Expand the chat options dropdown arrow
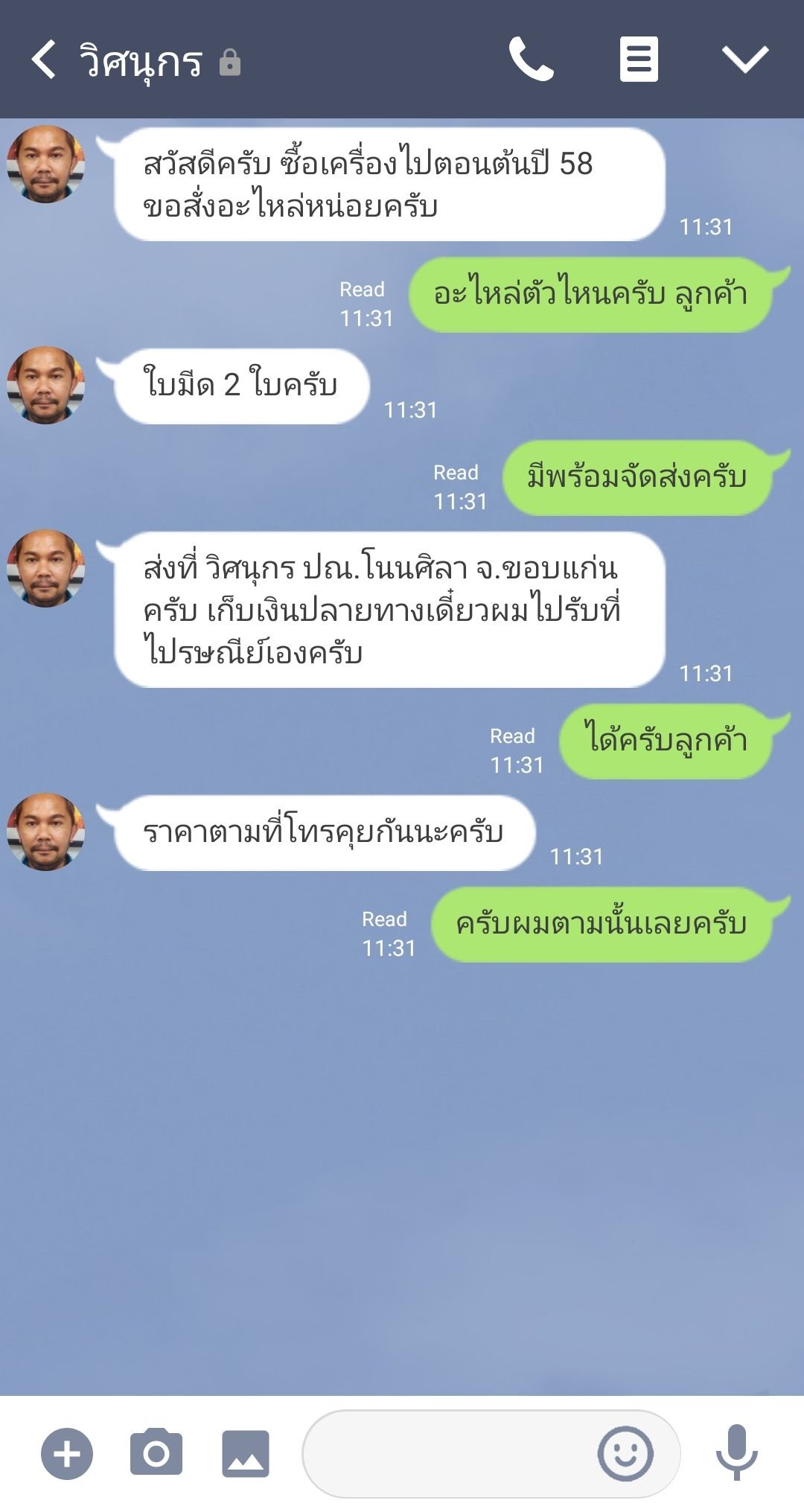Image resolution: width=804 pixels, height=1512 pixels. coord(744,60)
